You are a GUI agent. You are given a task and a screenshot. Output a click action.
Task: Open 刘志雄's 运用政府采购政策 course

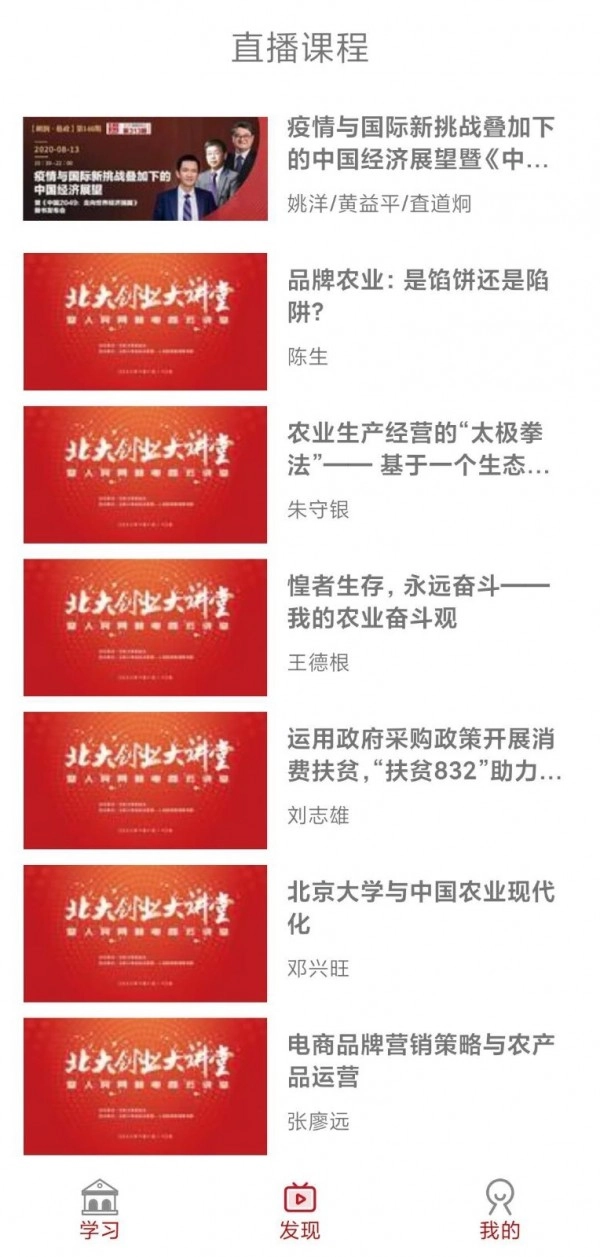point(420,756)
